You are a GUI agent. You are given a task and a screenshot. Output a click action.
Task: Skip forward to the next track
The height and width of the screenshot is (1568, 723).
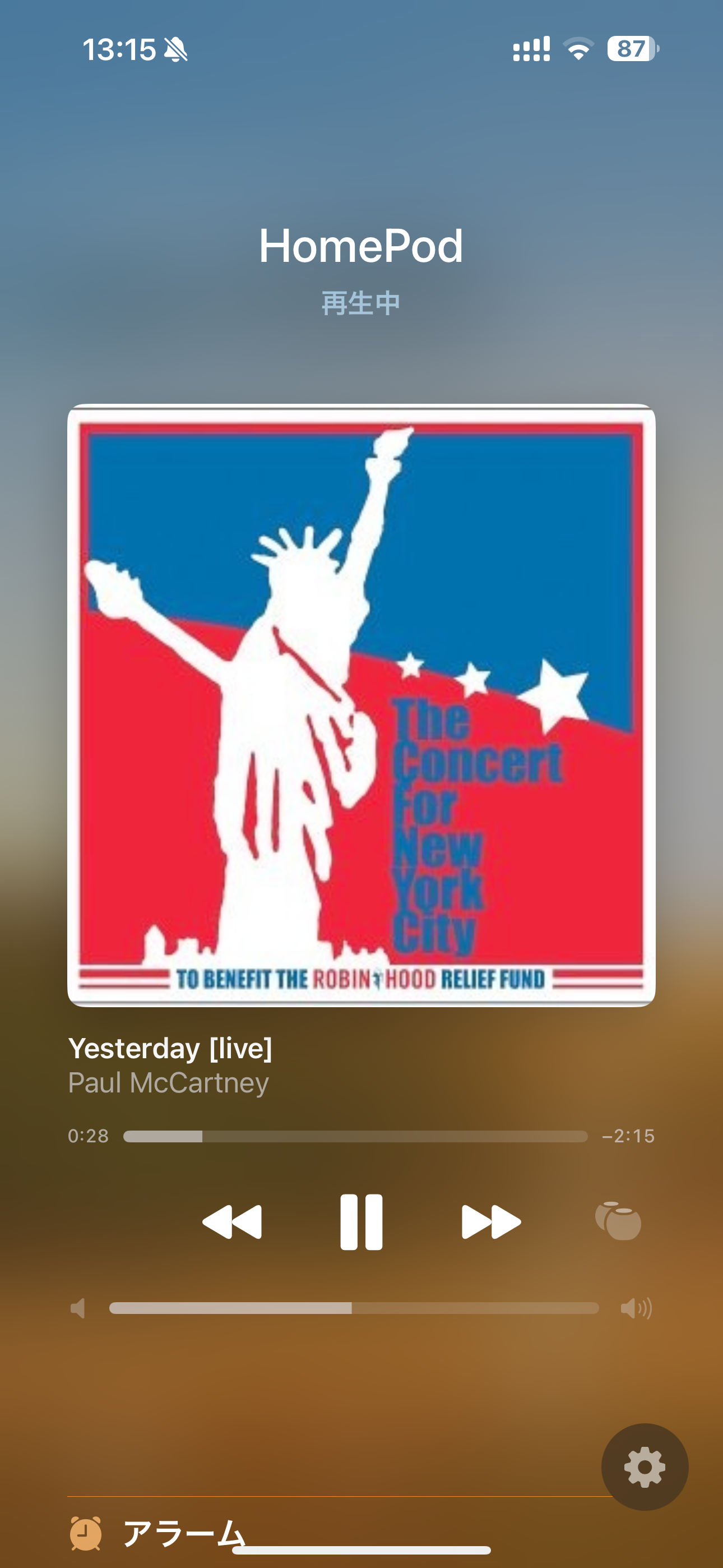pyautogui.click(x=490, y=1221)
